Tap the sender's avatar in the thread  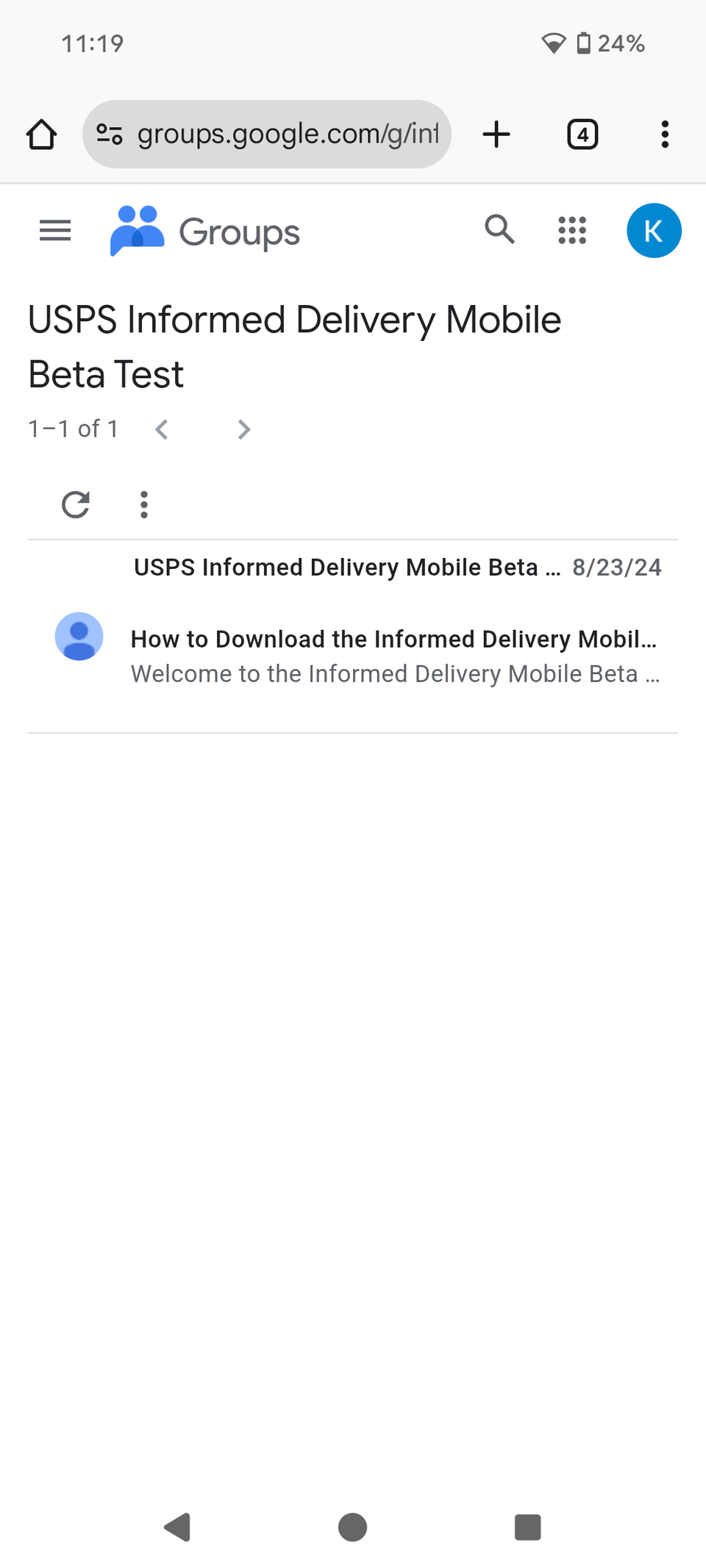(79, 637)
